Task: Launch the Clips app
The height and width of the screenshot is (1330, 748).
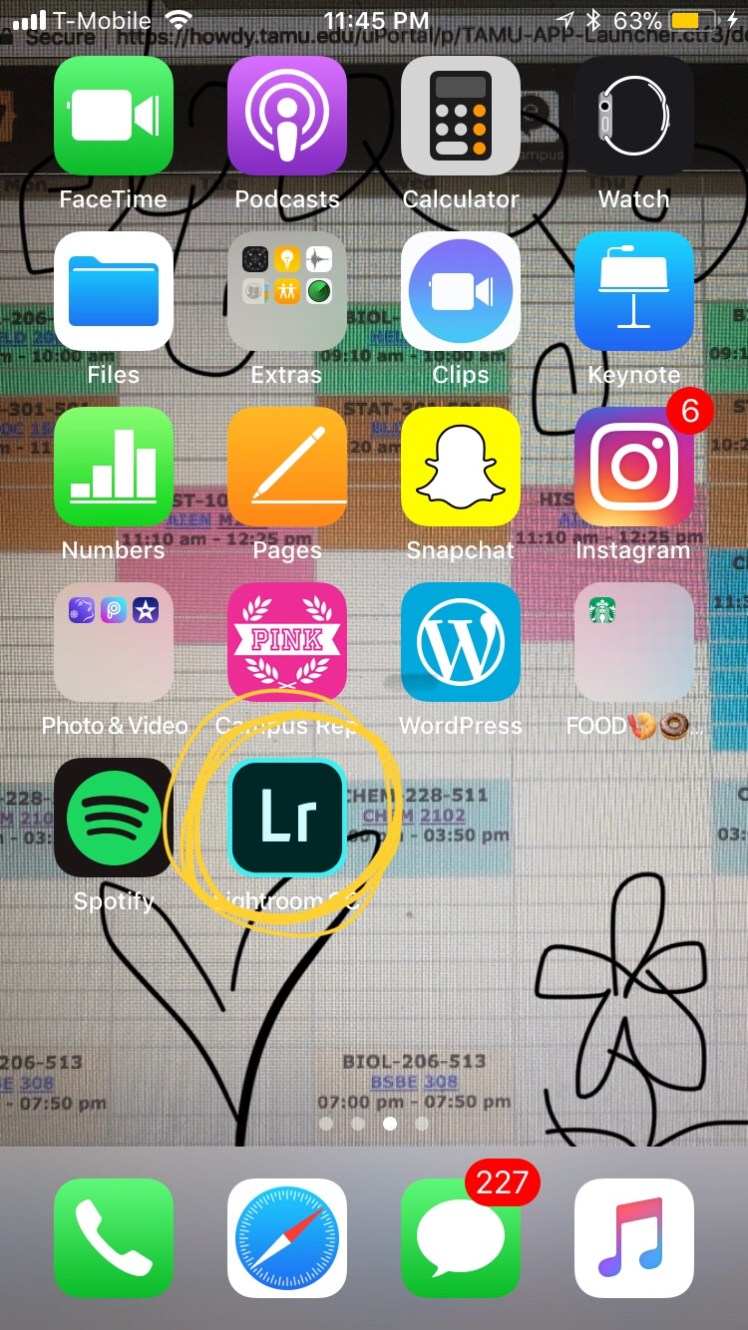Action: tap(461, 291)
